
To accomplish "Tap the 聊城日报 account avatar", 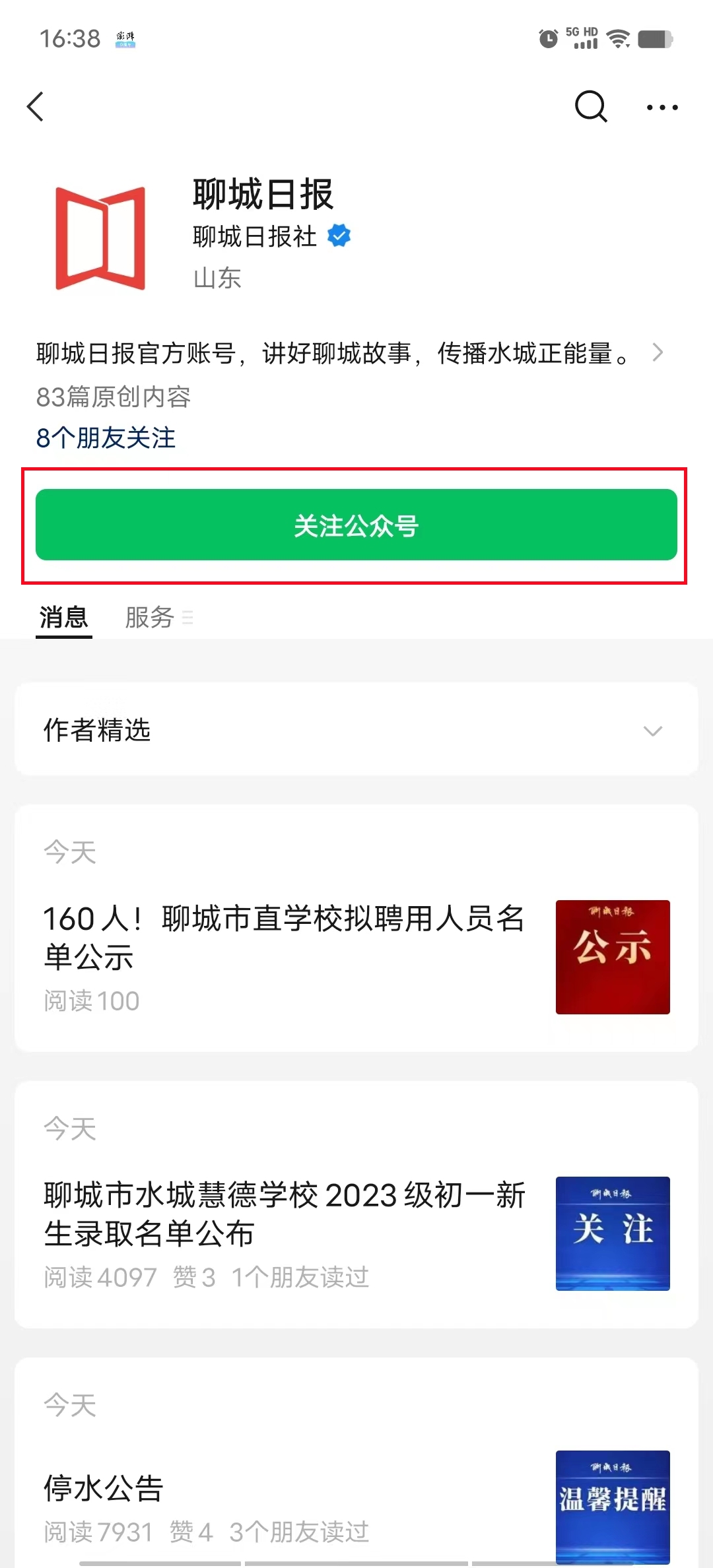I will 100,239.
